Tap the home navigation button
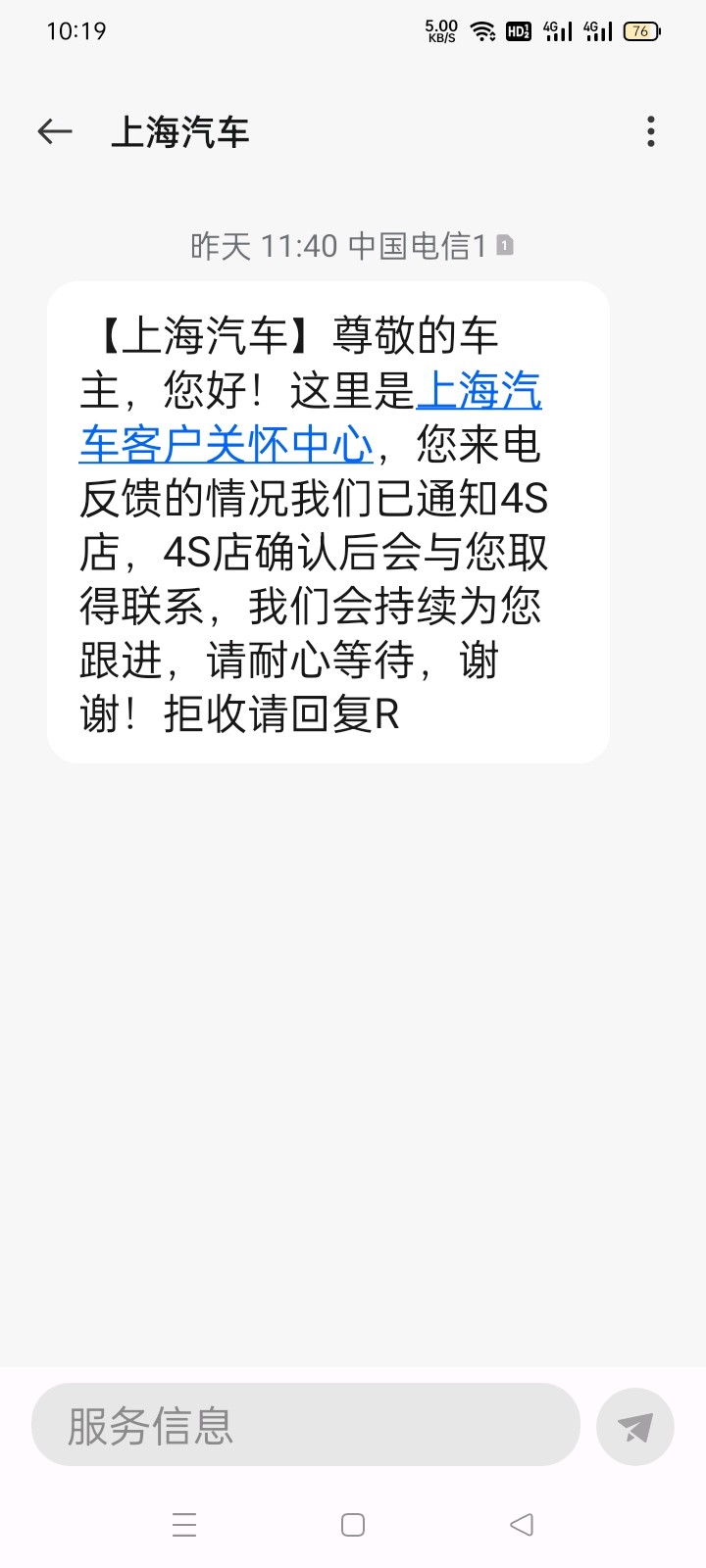The image size is (706, 1568). point(351,1525)
